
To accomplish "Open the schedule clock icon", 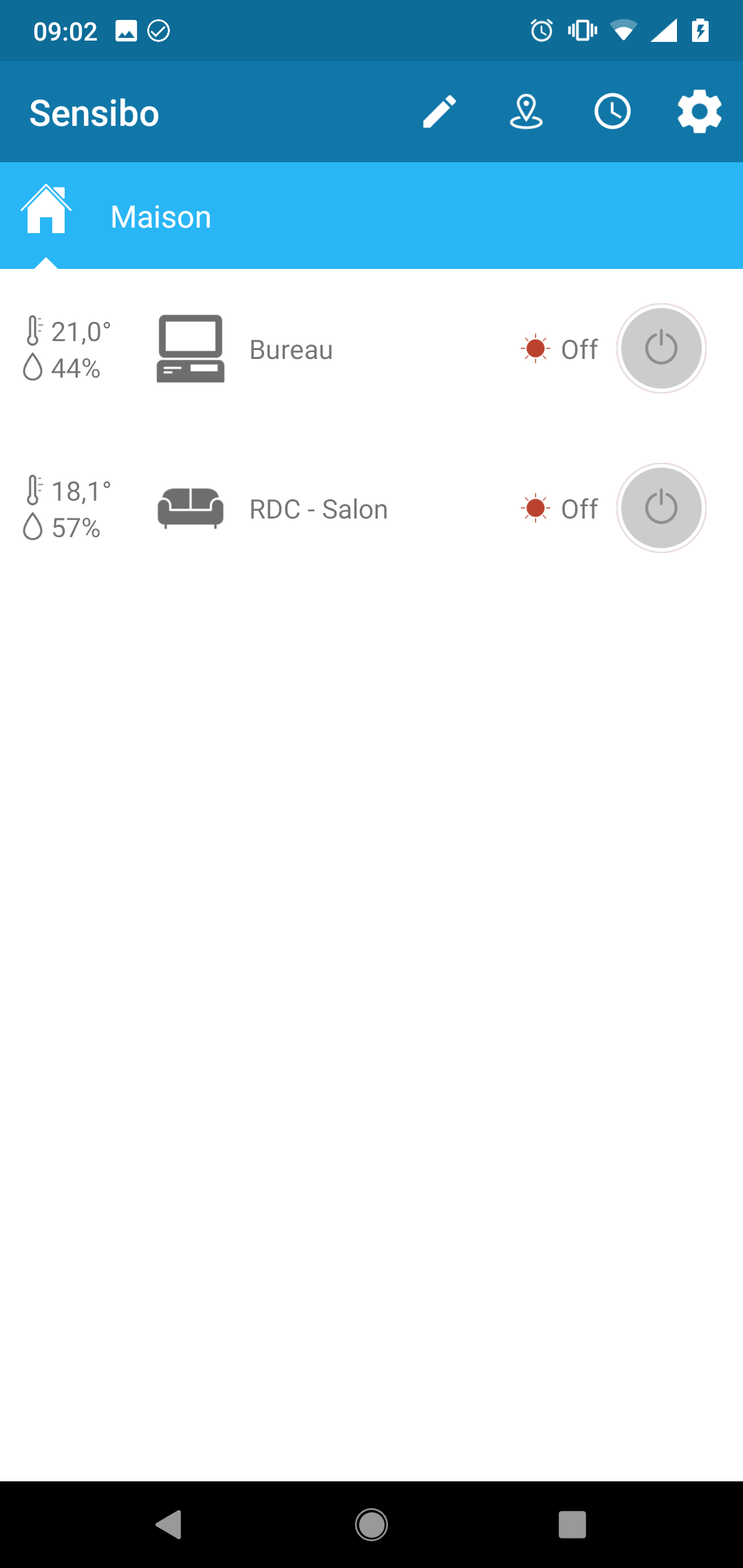I will click(612, 112).
